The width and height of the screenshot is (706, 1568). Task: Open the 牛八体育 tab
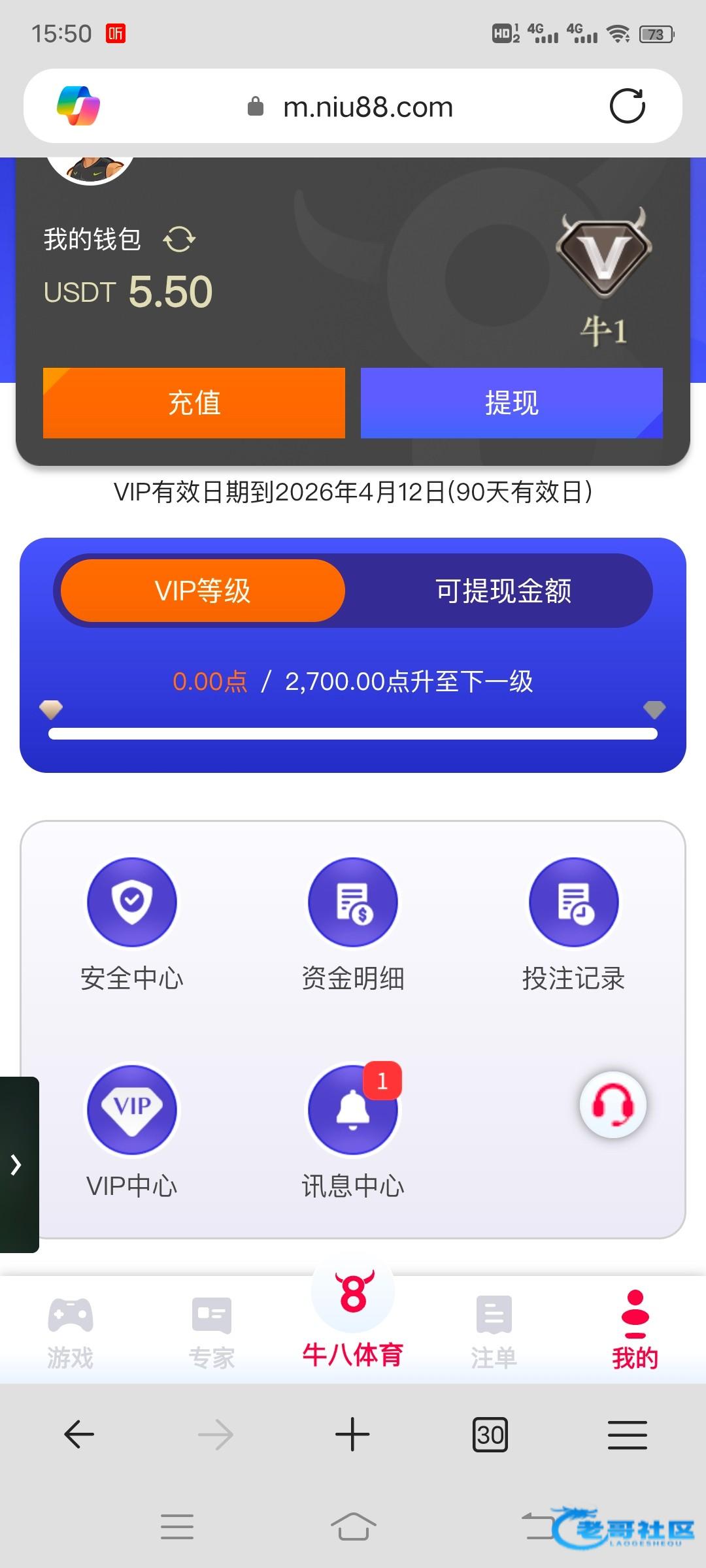point(353,1320)
